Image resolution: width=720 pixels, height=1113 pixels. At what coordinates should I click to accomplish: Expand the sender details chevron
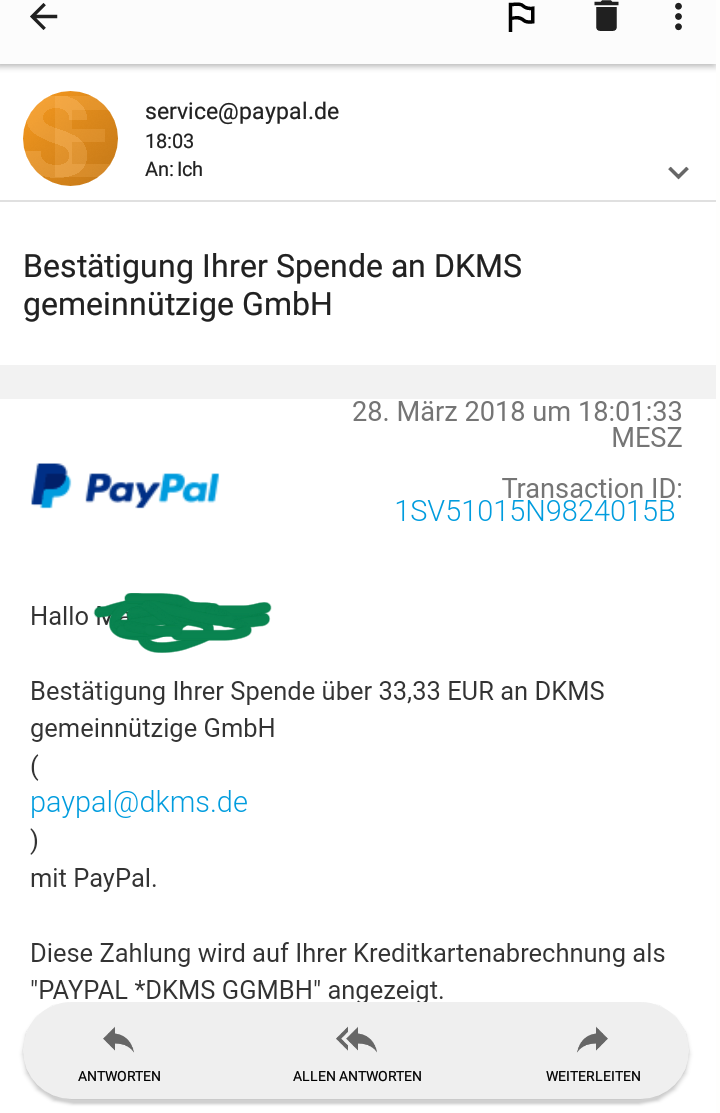[678, 172]
